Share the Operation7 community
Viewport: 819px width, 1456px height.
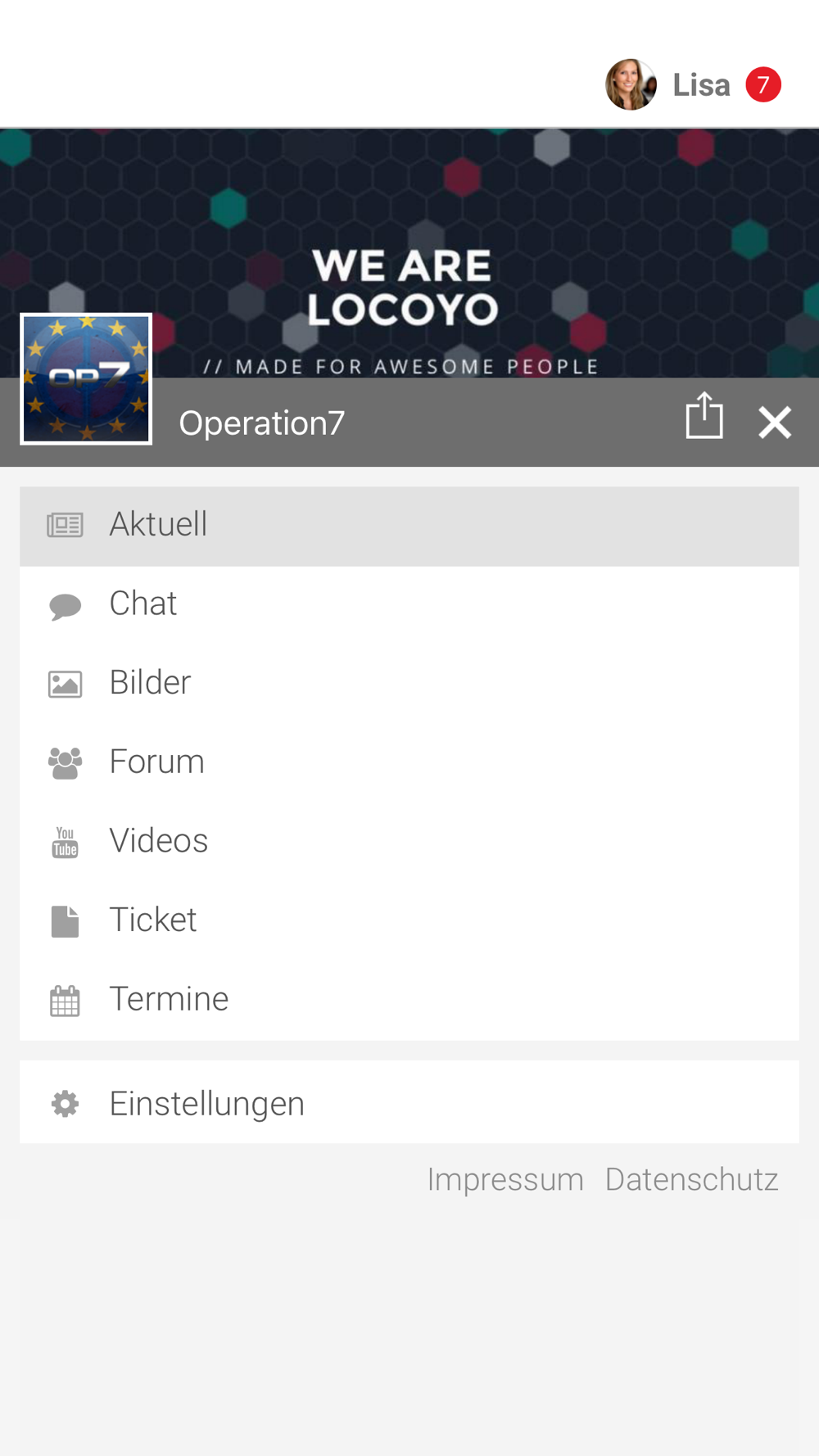[x=704, y=416]
